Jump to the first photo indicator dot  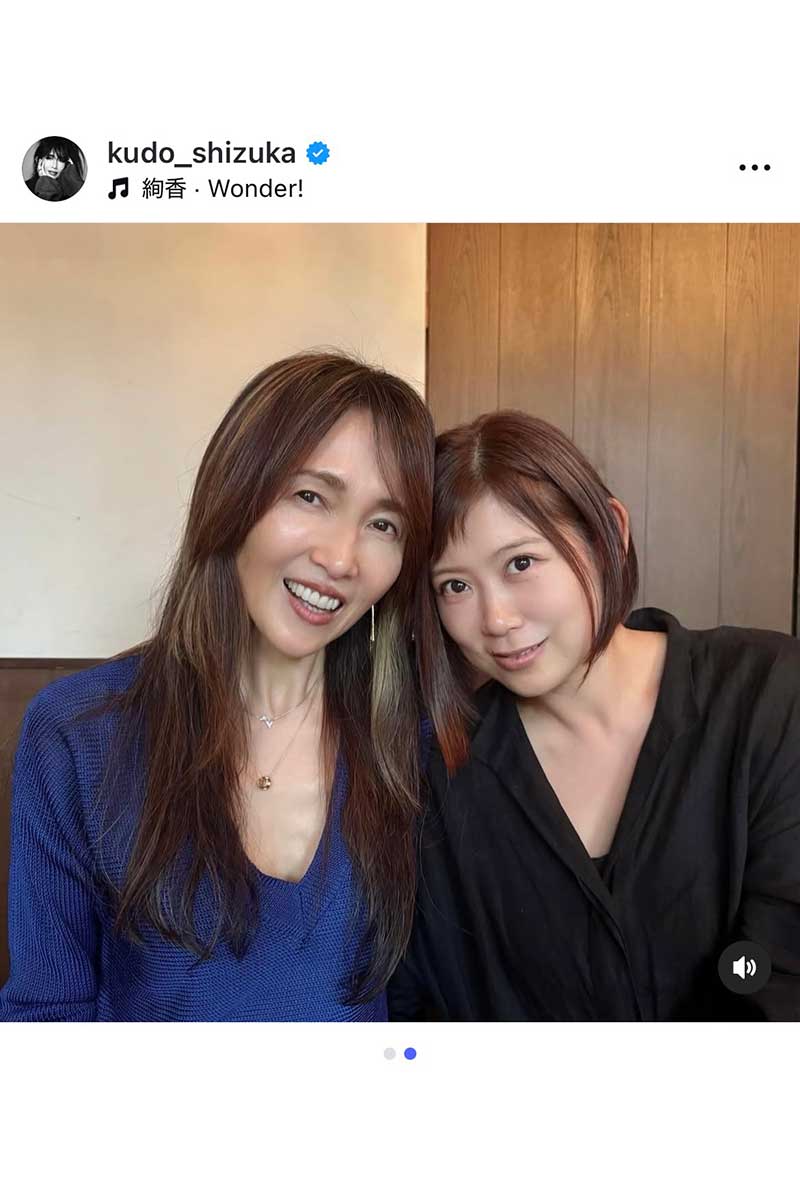(389, 1053)
